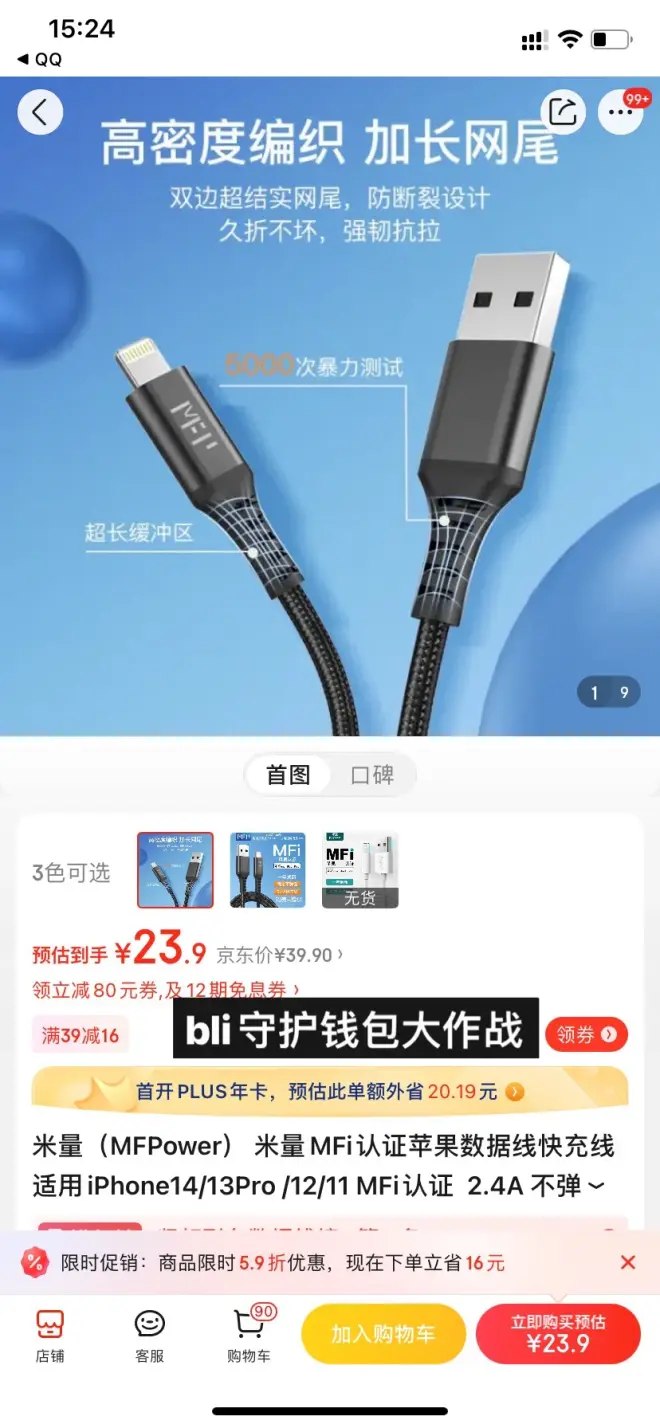
Task: Go back using the top-left arrow
Action: 40,112
